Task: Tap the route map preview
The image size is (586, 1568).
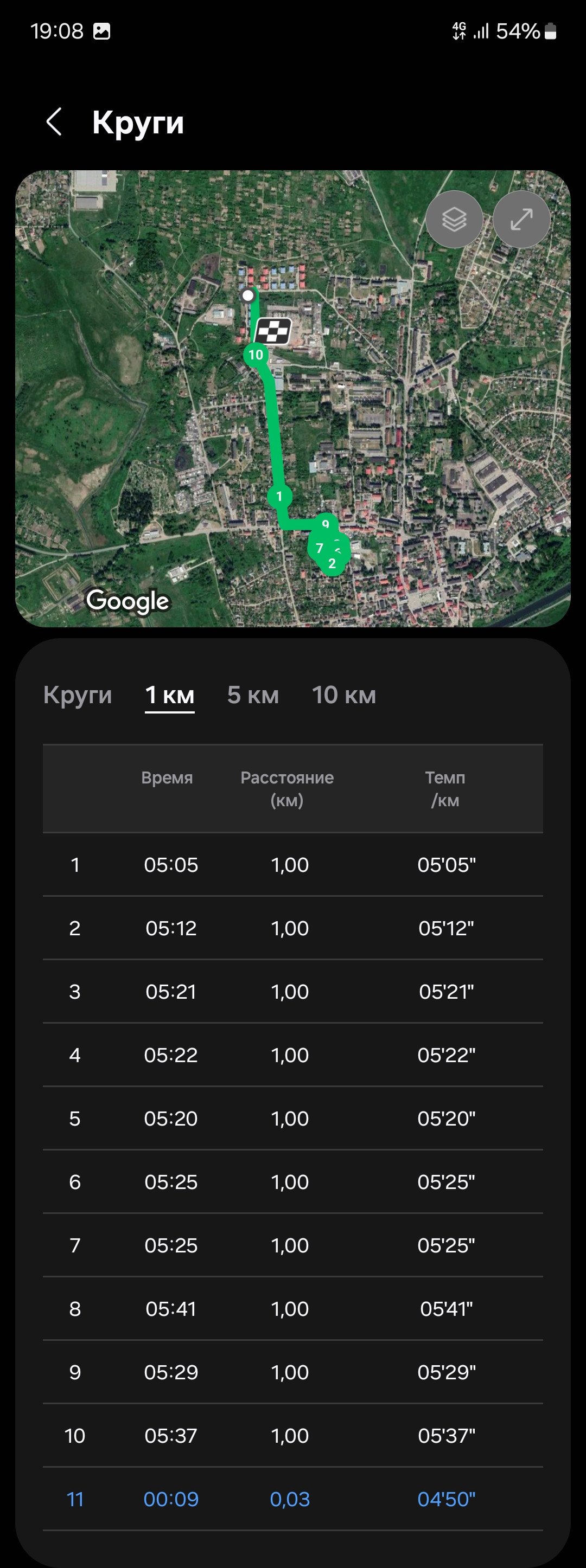Action: [293, 399]
